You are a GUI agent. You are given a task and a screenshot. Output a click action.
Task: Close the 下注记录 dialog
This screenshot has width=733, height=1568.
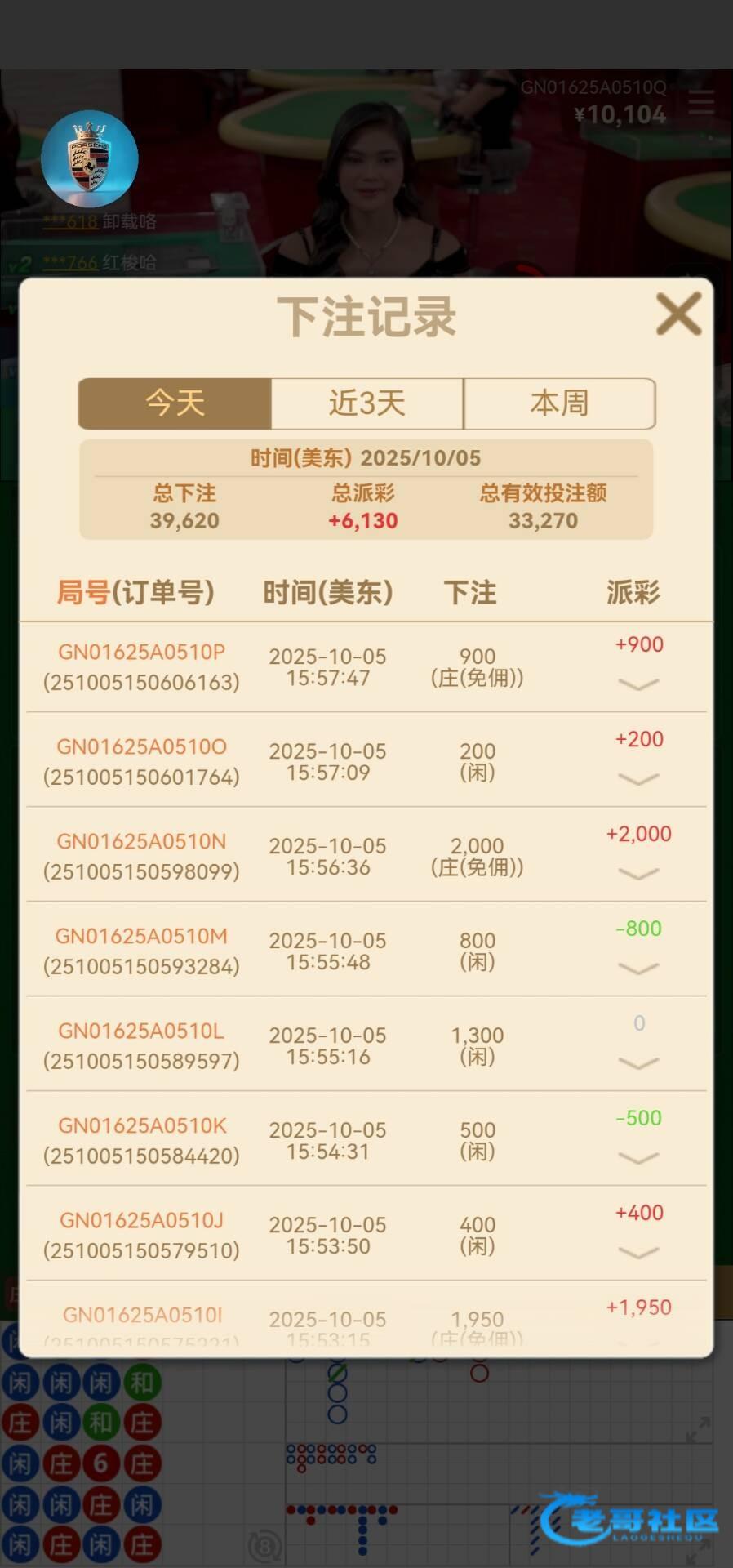coord(678,314)
